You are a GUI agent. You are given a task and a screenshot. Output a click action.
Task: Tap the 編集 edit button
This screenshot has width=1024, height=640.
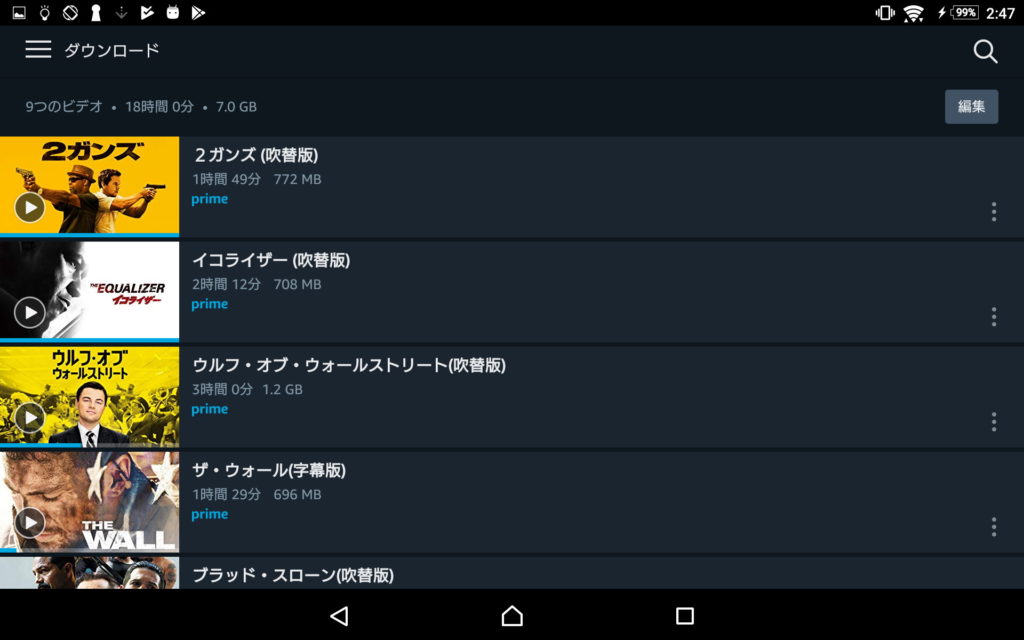971,106
